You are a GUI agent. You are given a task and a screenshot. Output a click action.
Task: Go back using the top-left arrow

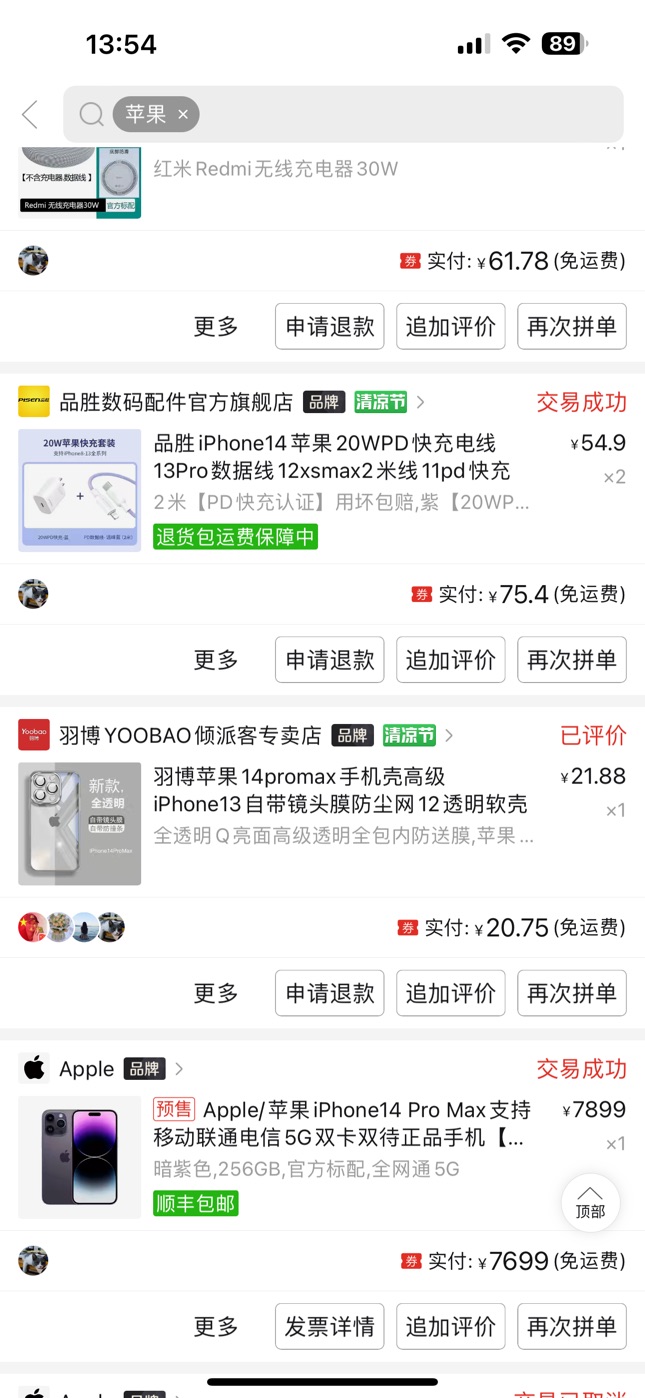(x=30, y=115)
